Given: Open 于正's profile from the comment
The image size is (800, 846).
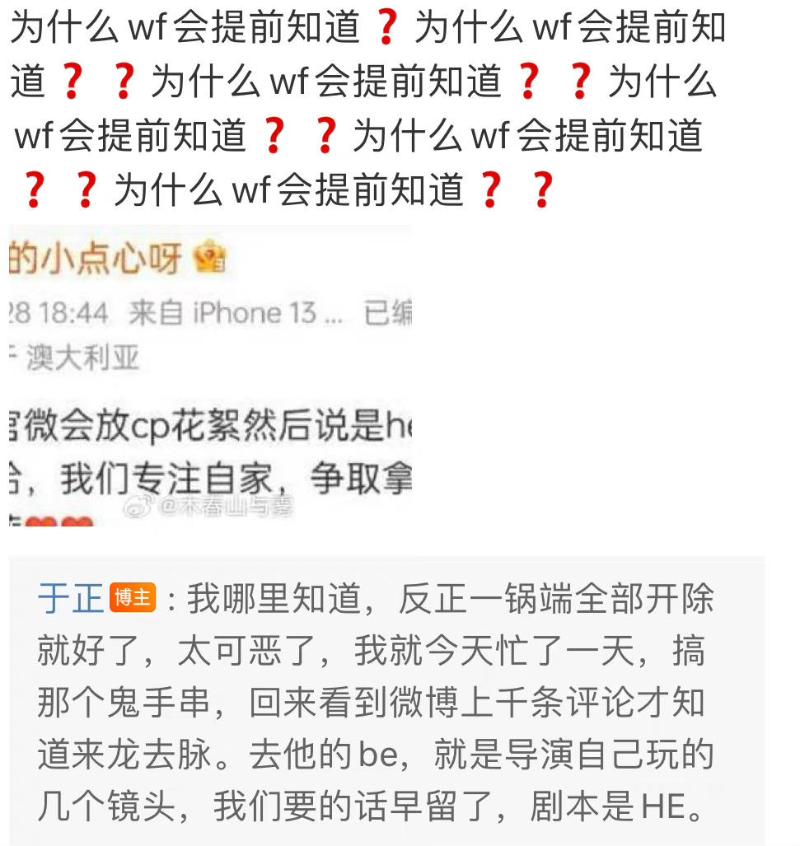Looking at the screenshot, I should [70, 598].
